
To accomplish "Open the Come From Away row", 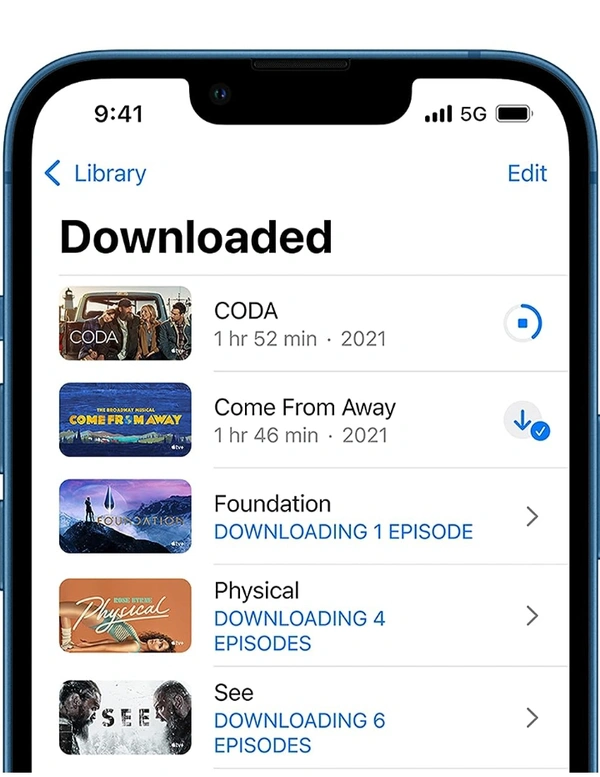I will tap(300, 420).
